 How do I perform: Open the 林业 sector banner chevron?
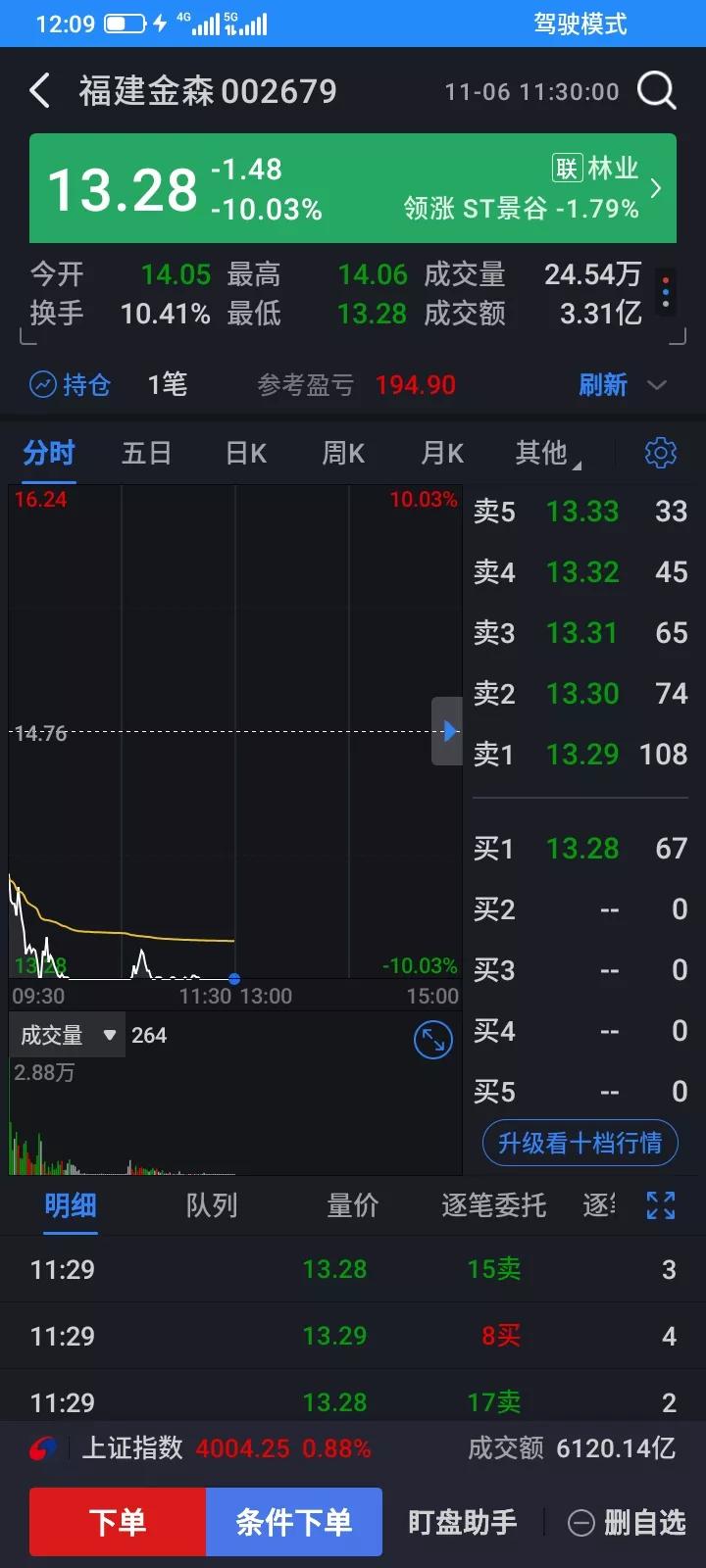click(x=655, y=188)
